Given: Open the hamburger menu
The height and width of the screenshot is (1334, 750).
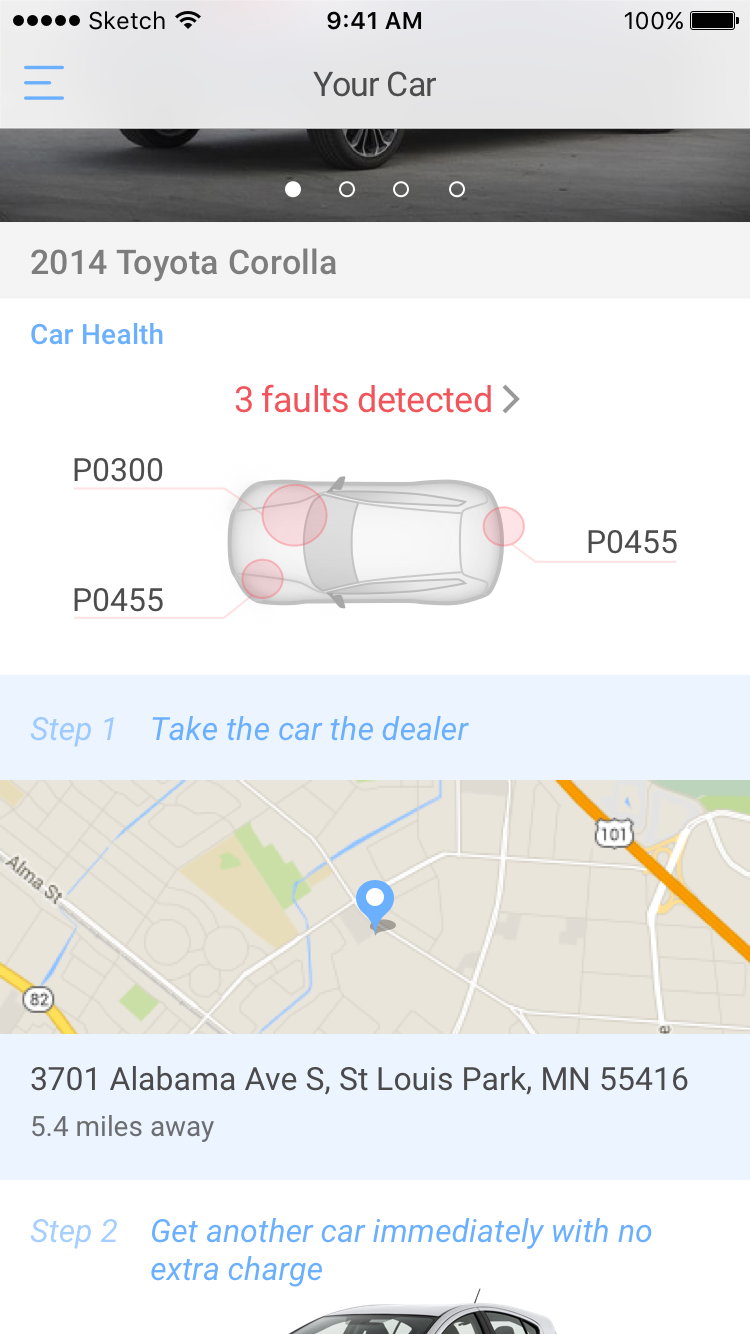Looking at the screenshot, I should [x=44, y=83].
